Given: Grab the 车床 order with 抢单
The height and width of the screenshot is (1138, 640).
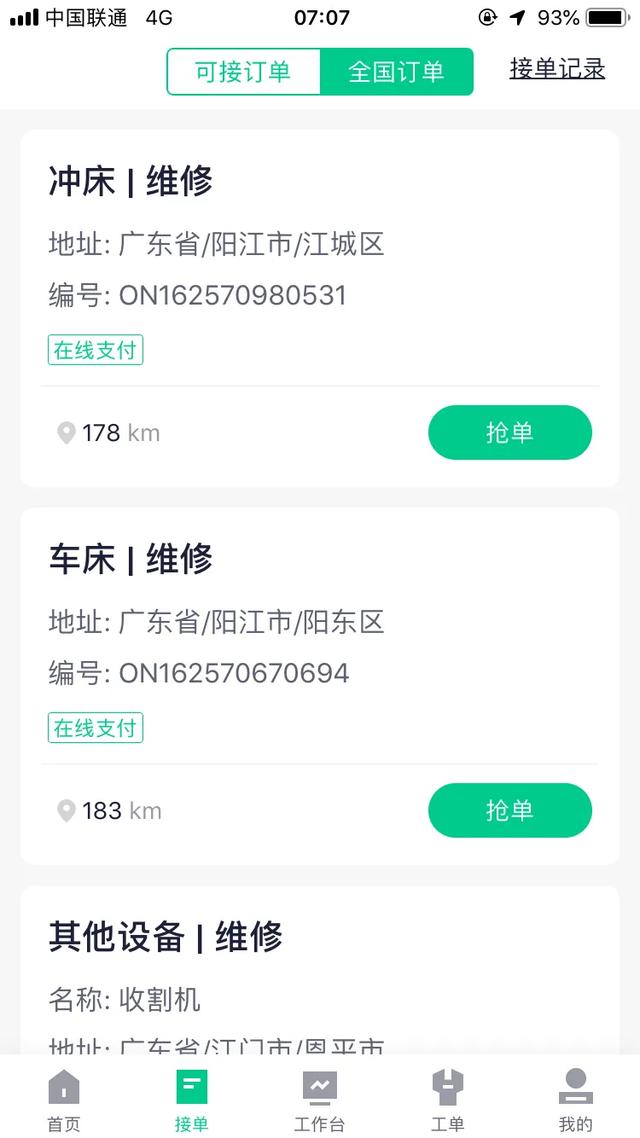Looking at the screenshot, I should 510,810.
